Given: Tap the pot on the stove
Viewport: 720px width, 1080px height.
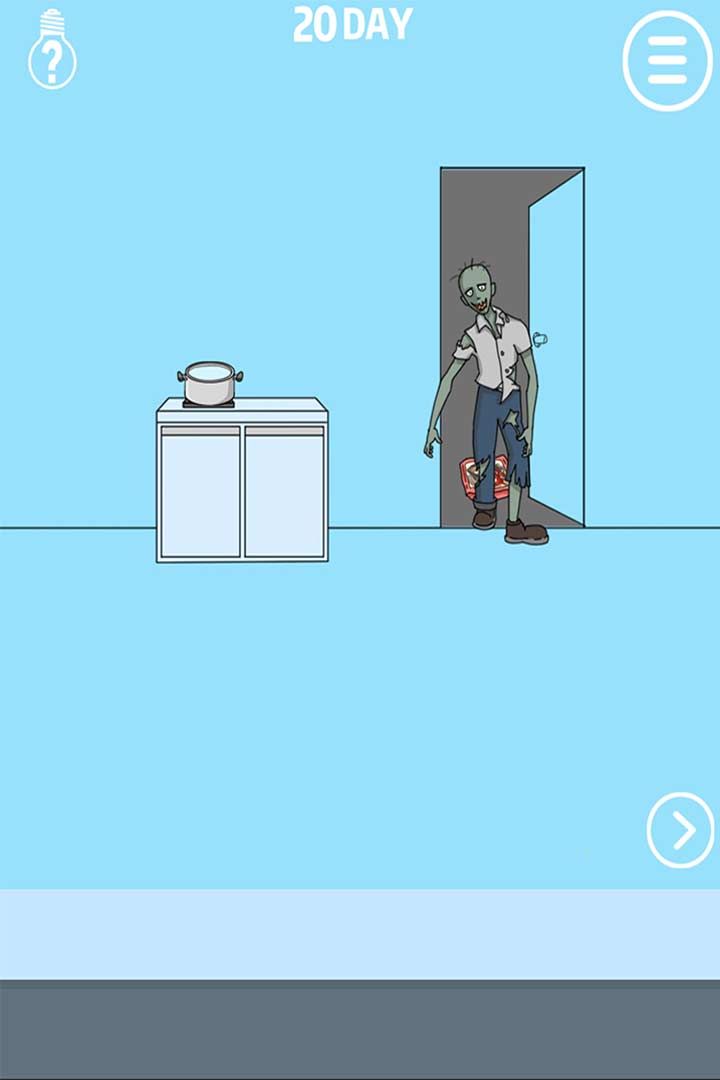Looking at the screenshot, I should (210, 385).
